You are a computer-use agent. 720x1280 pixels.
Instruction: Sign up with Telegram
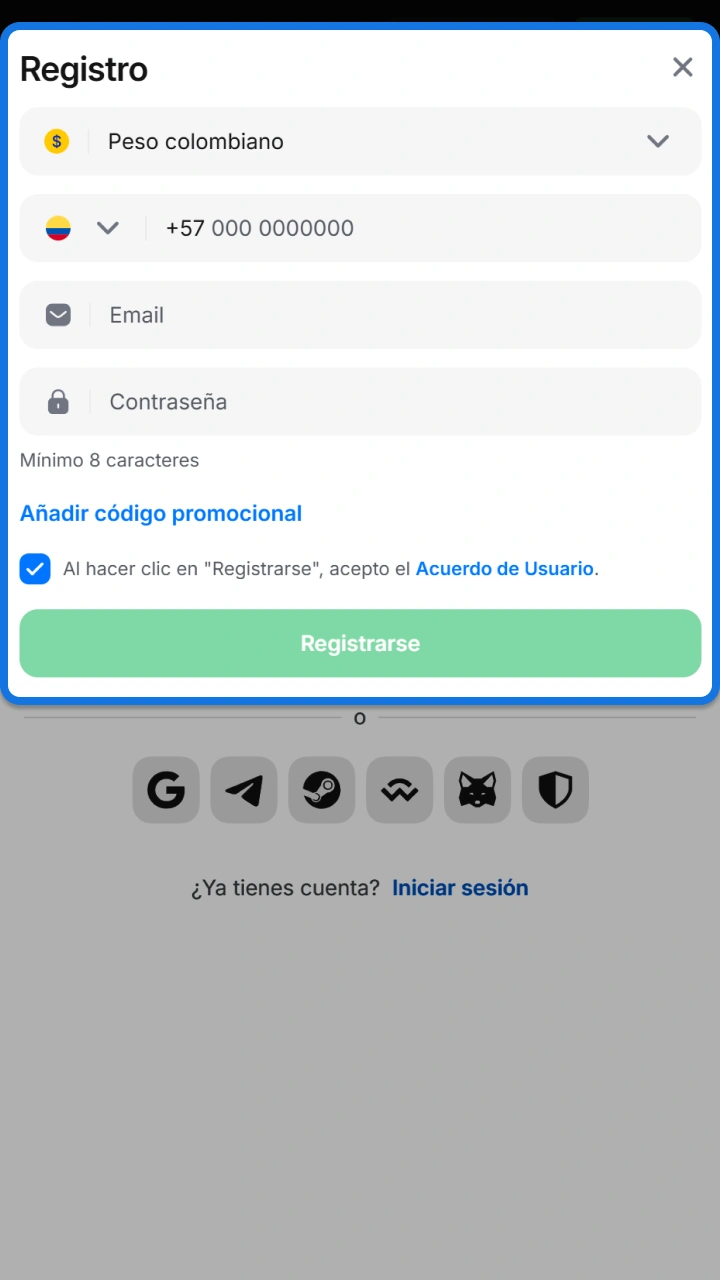(x=244, y=790)
